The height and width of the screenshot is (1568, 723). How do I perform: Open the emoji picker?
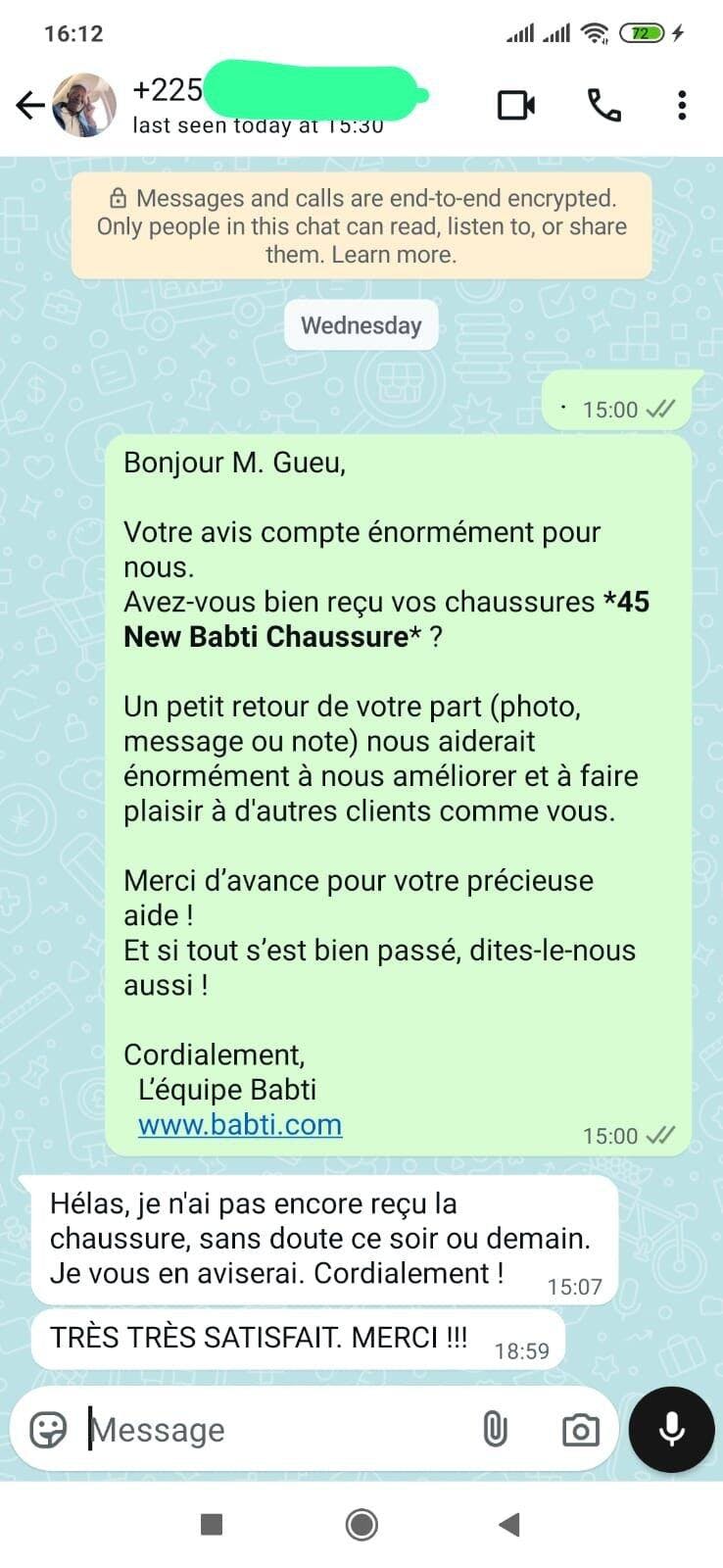pyautogui.click(x=48, y=1430)
